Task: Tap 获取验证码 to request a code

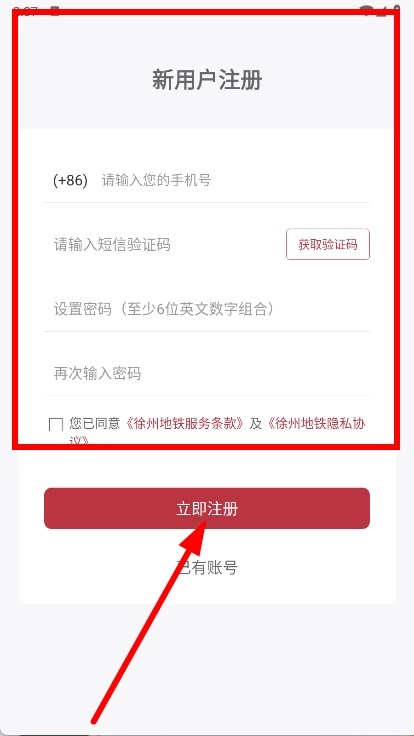Action: coord(328,244)
